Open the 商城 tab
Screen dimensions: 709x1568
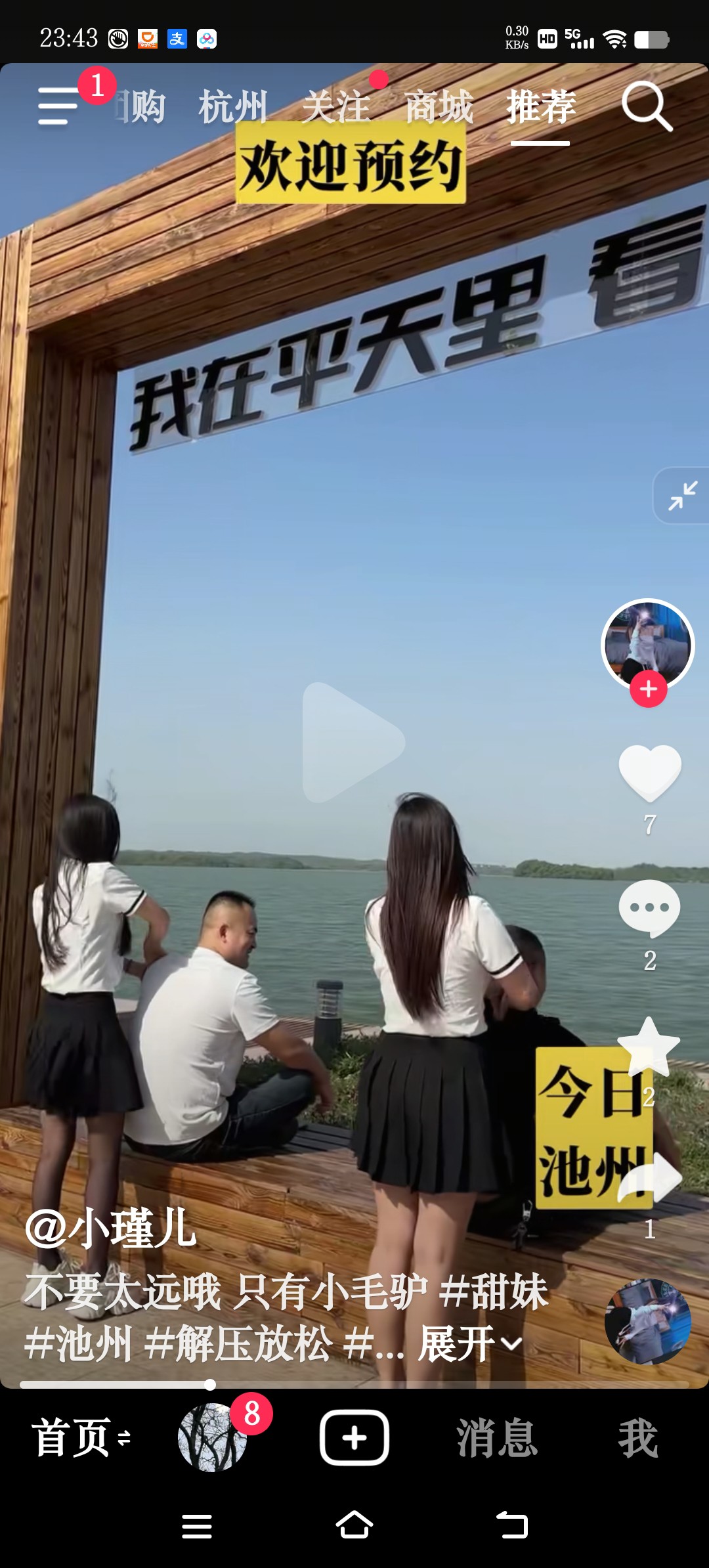[439, 107]
